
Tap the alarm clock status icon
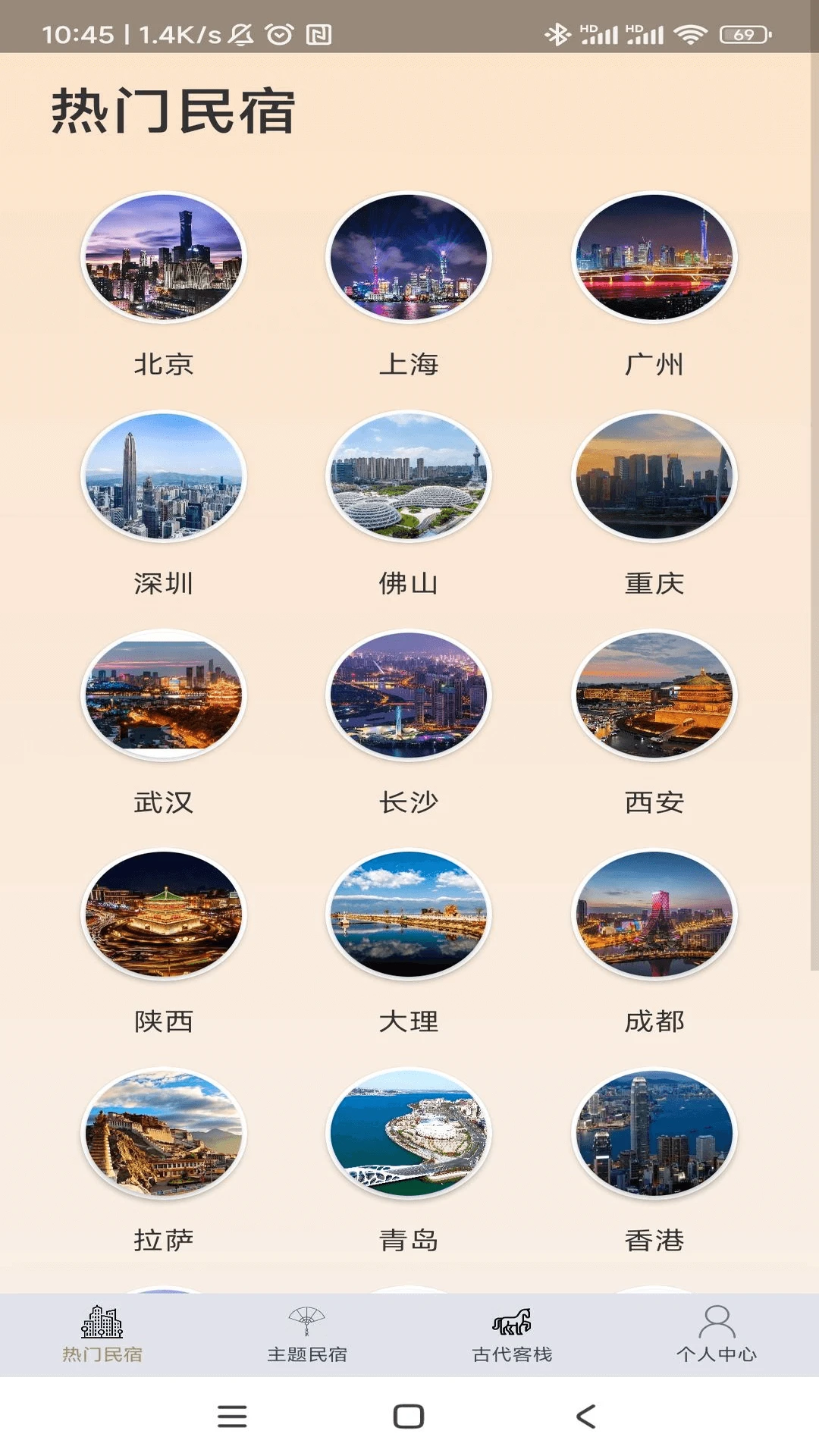click(278, 32)
